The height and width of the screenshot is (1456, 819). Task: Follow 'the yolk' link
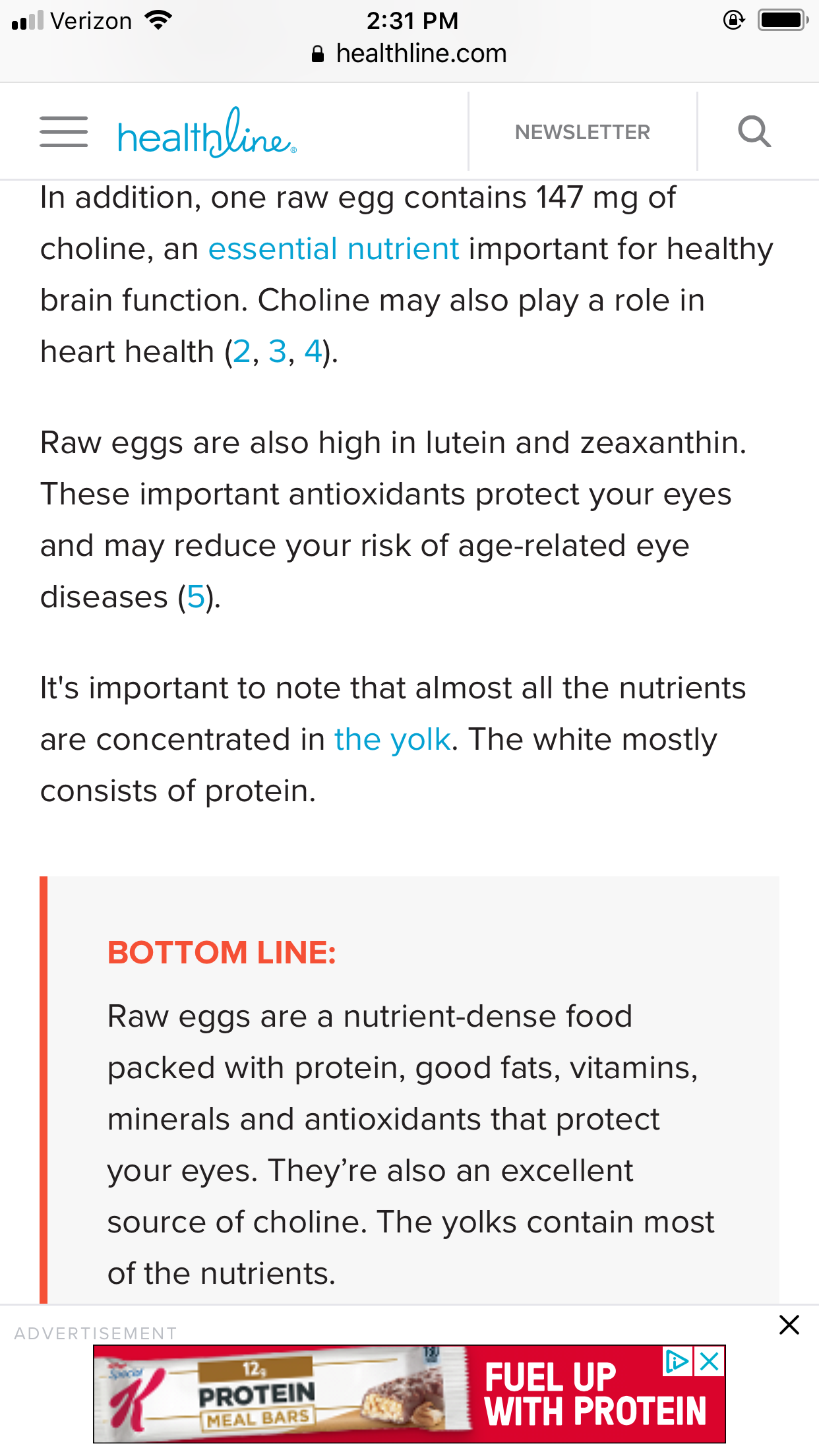tap(392, 740)
